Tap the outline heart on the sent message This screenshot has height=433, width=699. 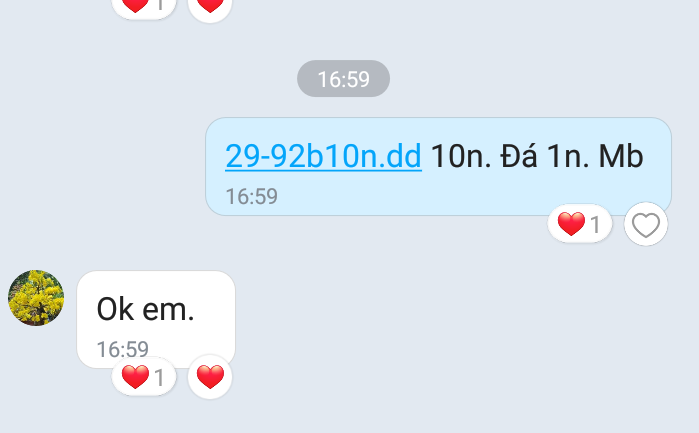[x=646, y=225]
